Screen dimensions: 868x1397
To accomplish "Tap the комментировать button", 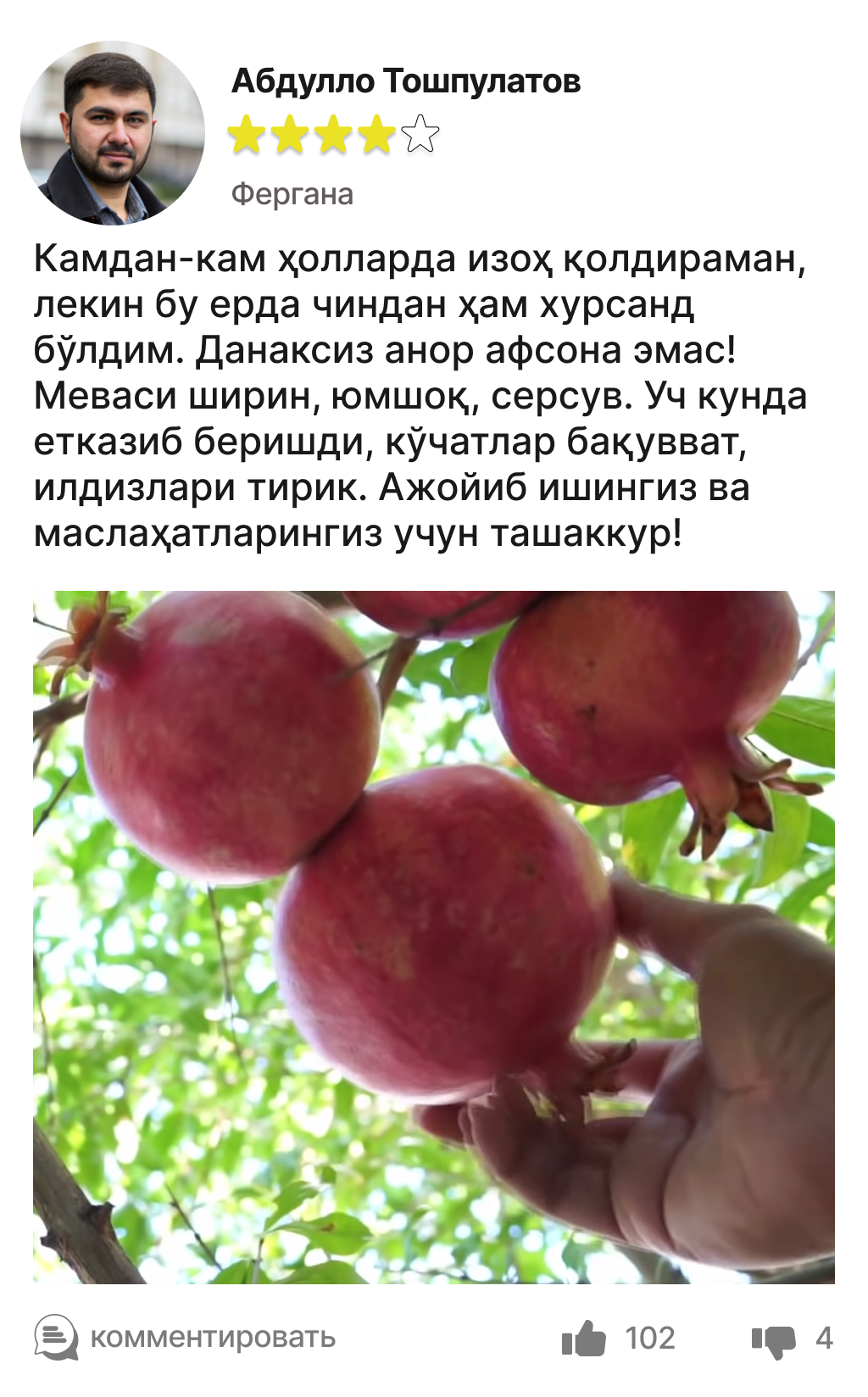I will tap(186, 1338).
